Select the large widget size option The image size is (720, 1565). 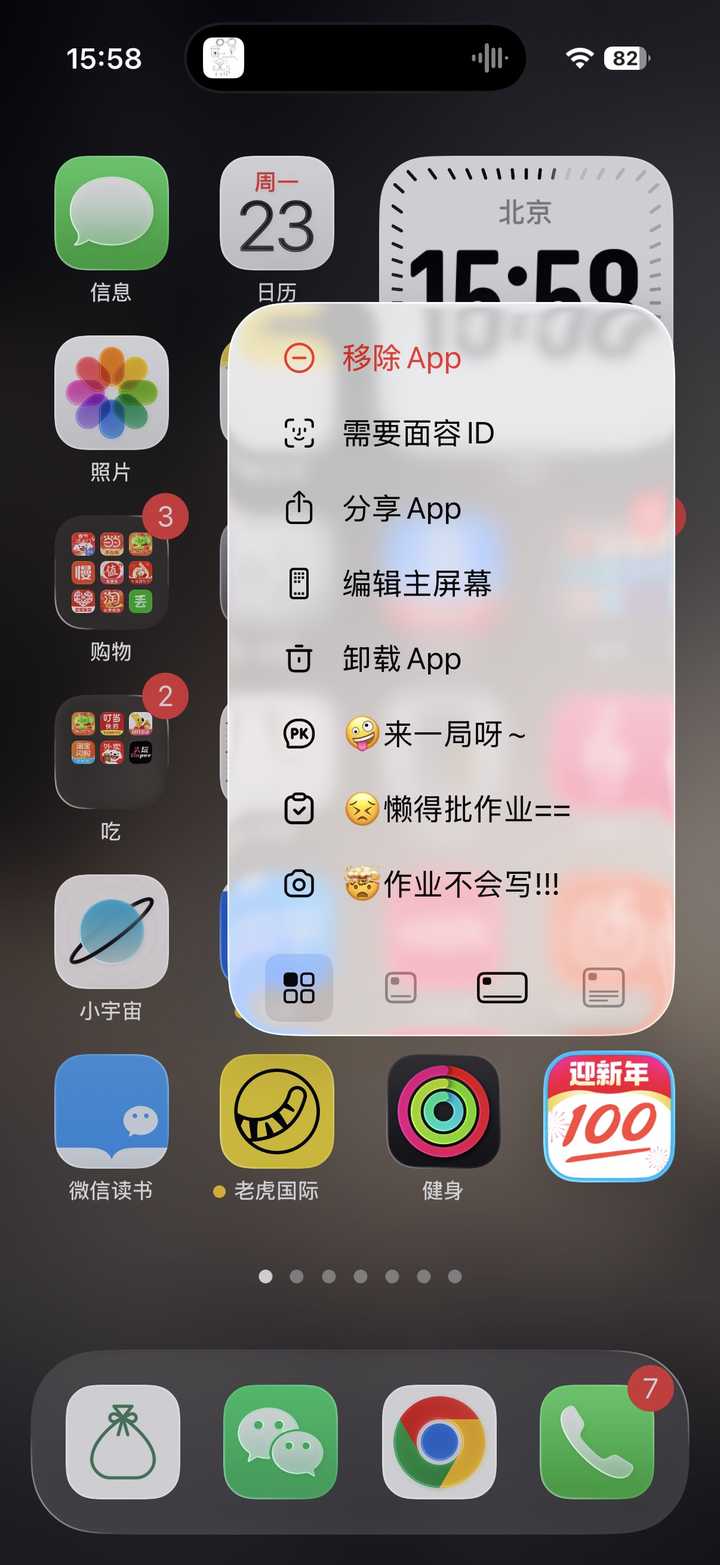coord(604,988)
